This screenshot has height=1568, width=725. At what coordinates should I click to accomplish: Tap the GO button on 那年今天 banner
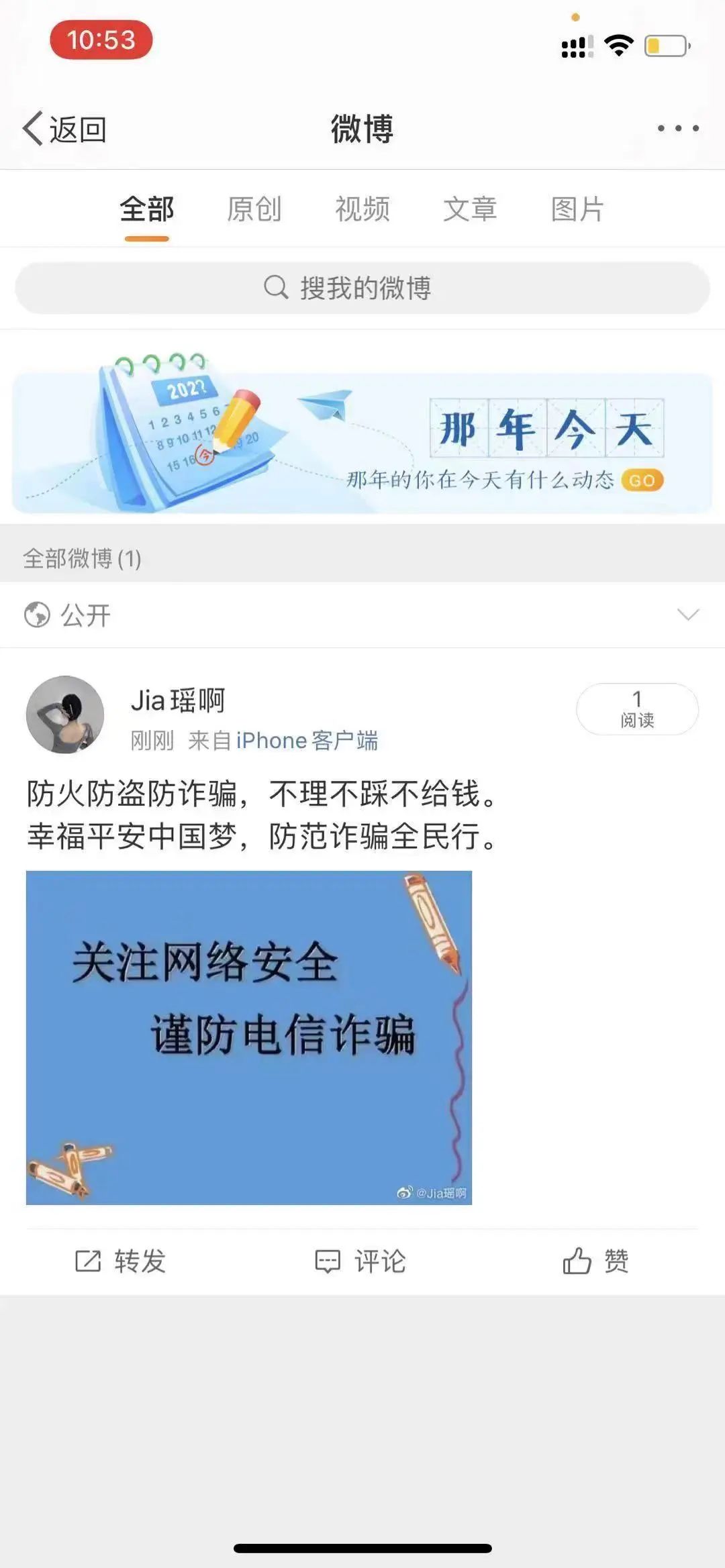[x=643, y=480]
